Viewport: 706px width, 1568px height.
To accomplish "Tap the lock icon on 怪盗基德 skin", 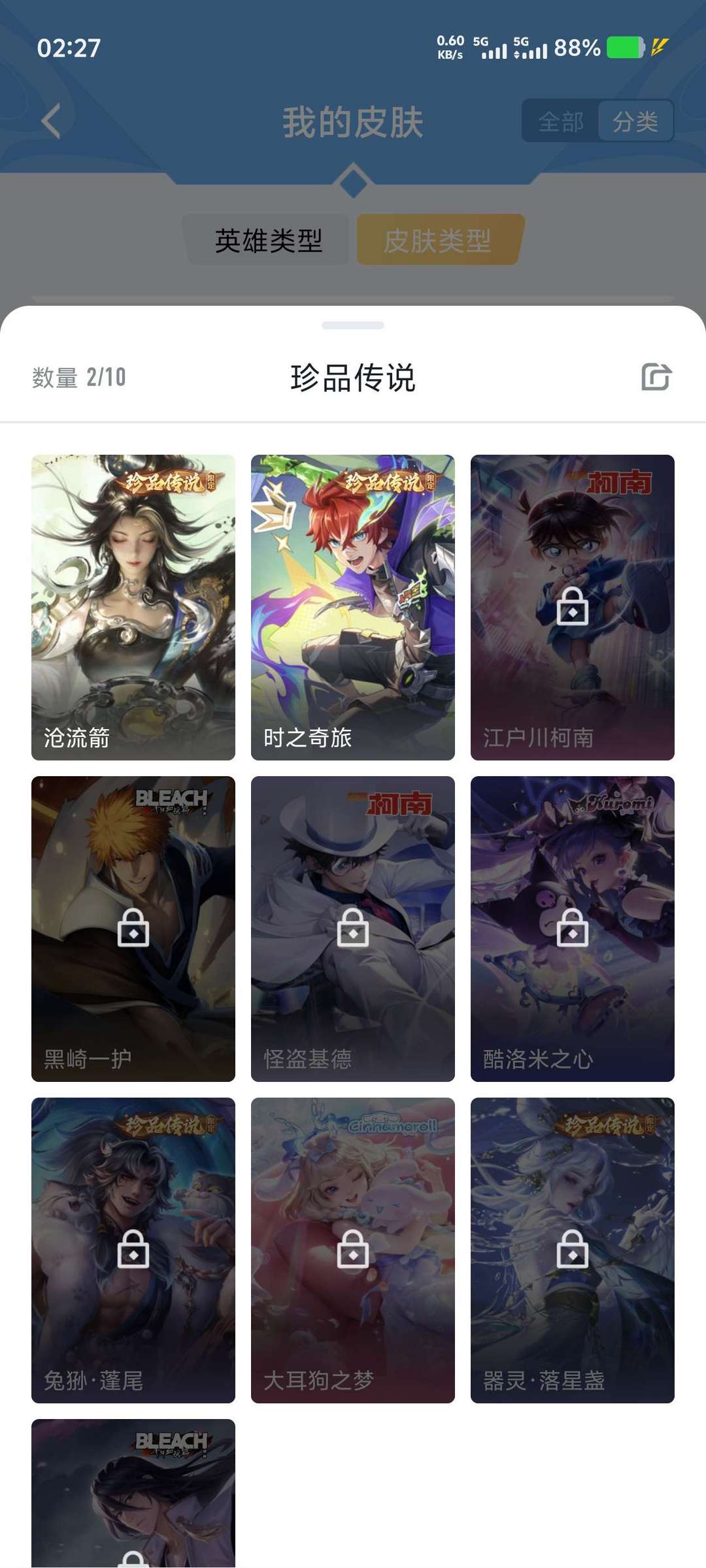I will coord(352,931).
